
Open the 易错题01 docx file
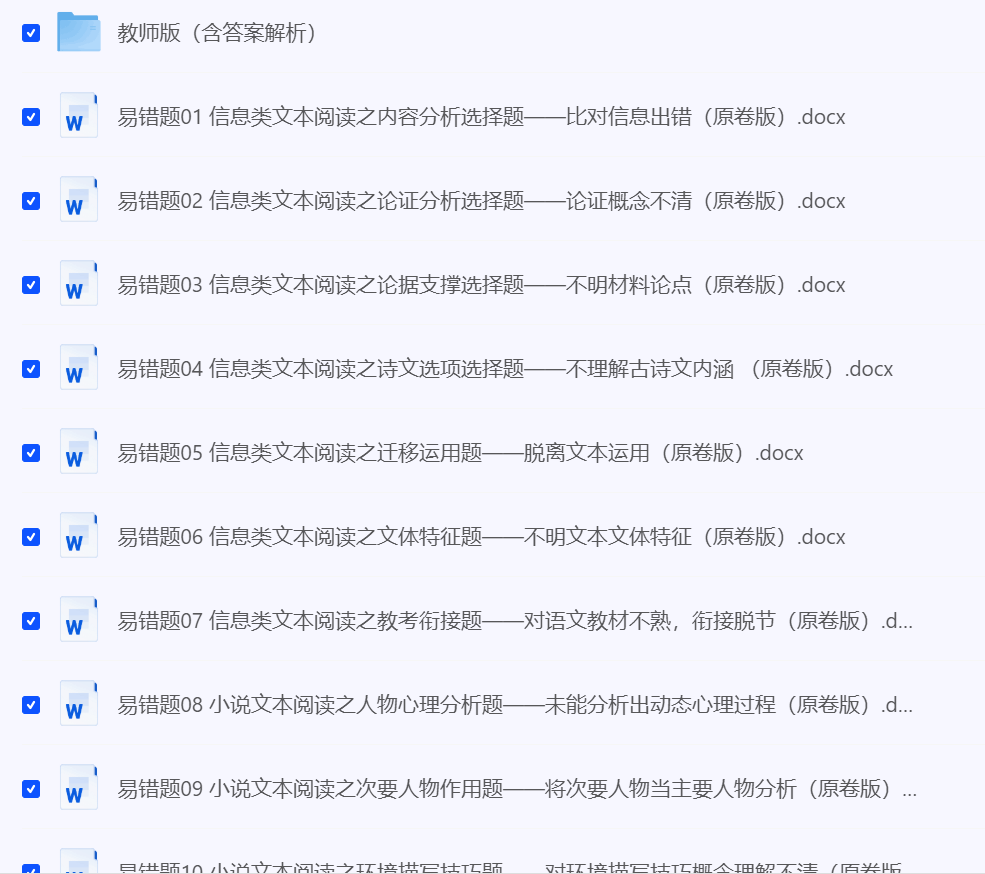(481, 117)
